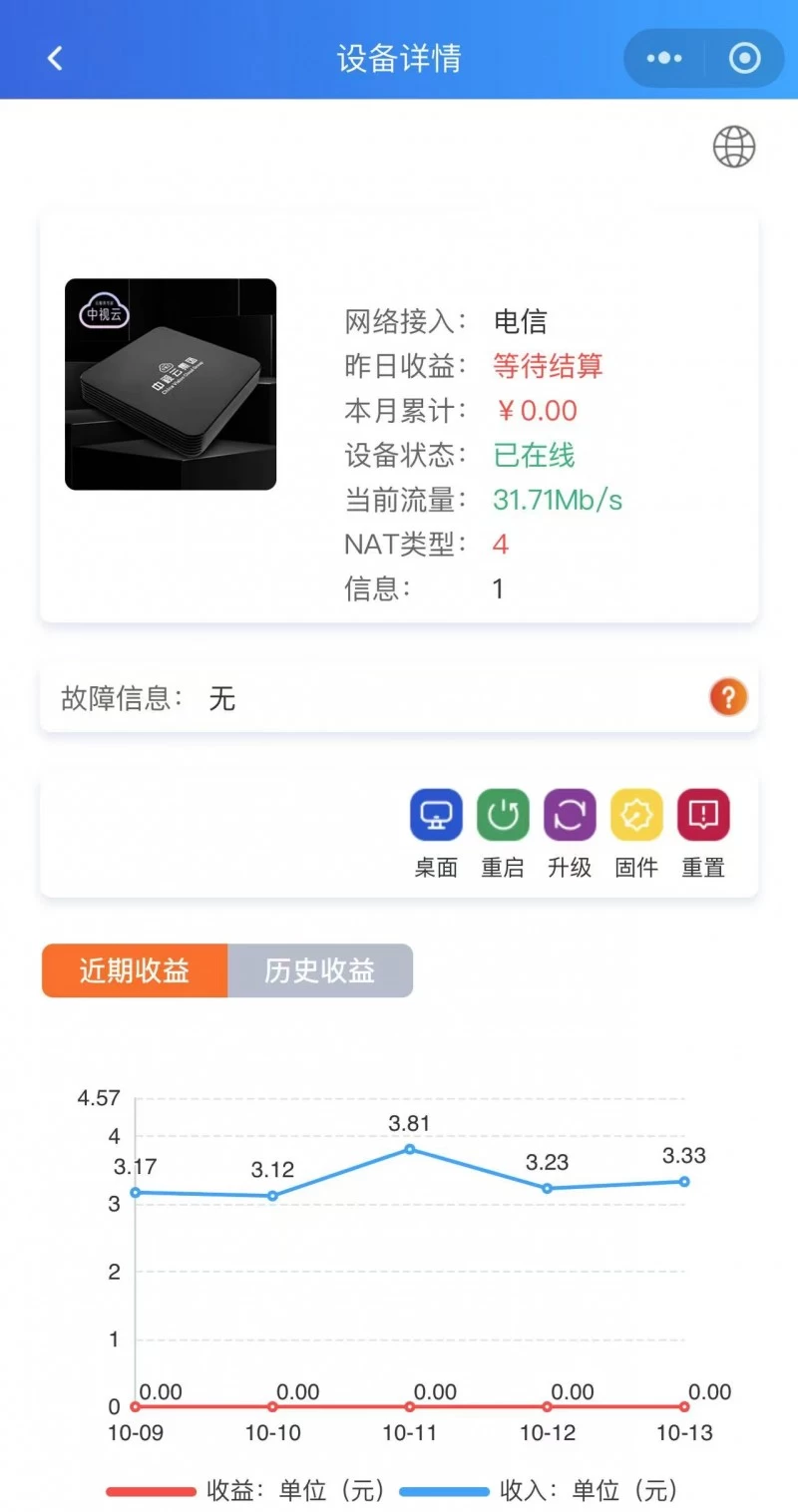798x1512 pixels.
Task: Open the 固件 firmware option
Action: pos(636,815)
